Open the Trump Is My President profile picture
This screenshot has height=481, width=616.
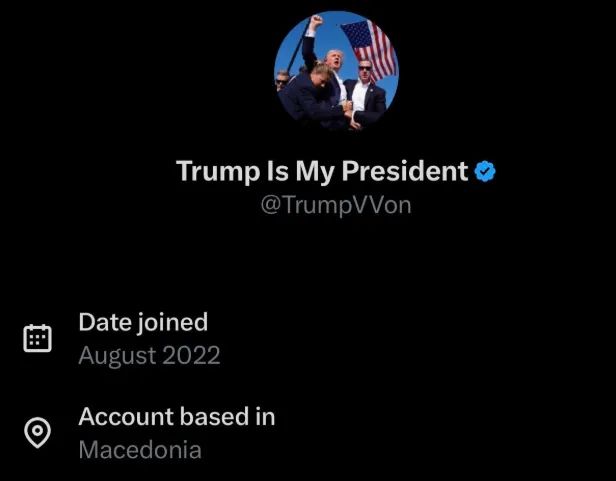click(x=336, y=72)
